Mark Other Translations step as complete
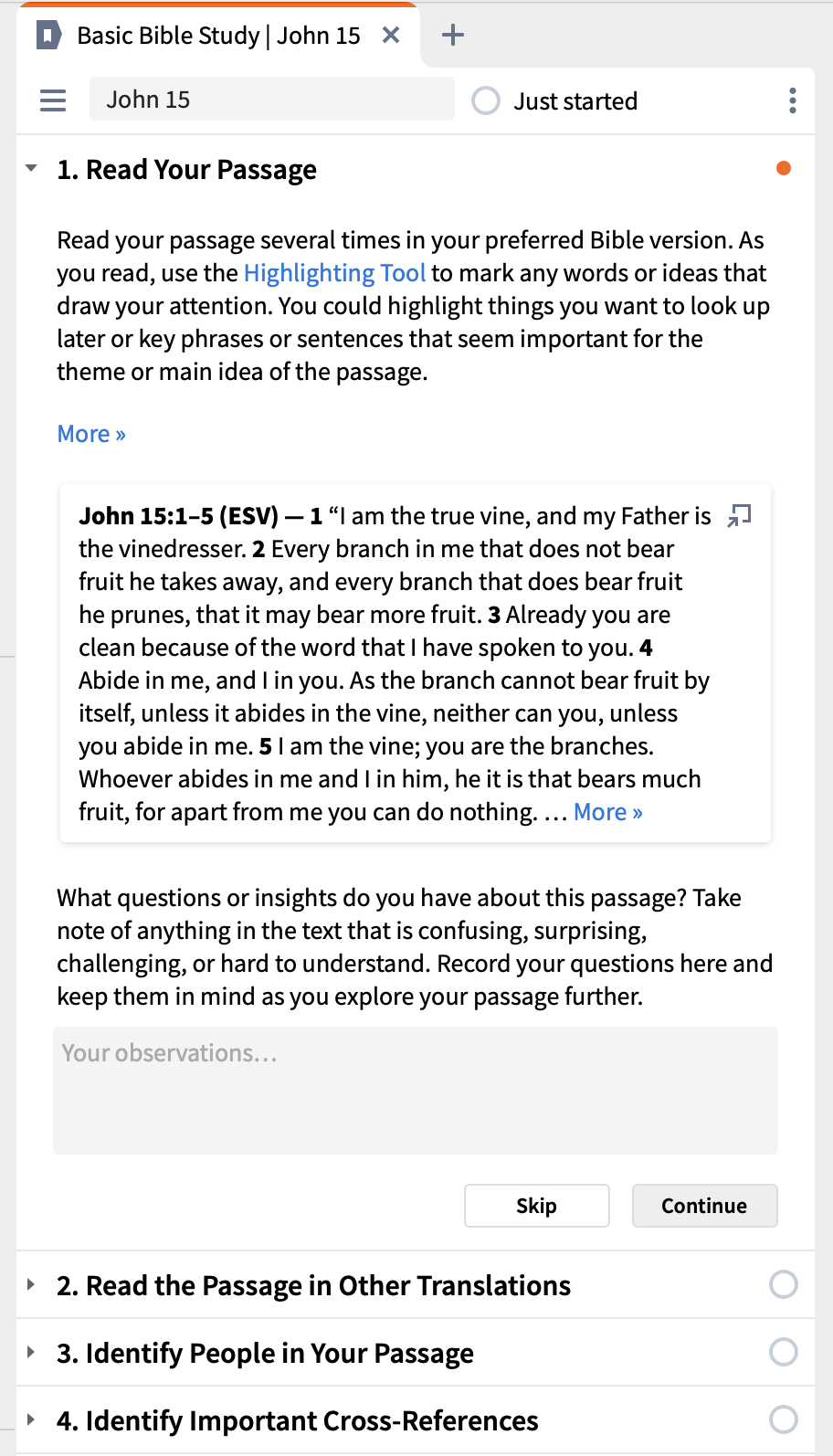 783,1284
